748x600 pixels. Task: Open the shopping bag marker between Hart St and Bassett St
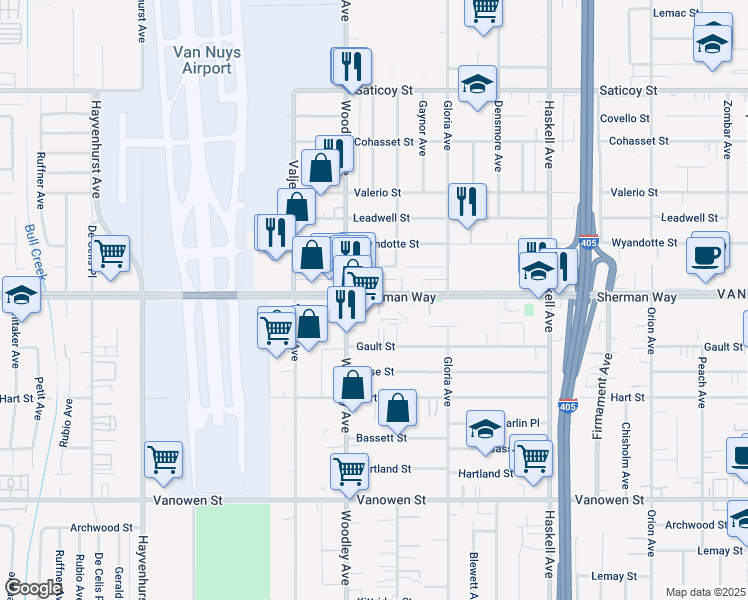[397, 408]
